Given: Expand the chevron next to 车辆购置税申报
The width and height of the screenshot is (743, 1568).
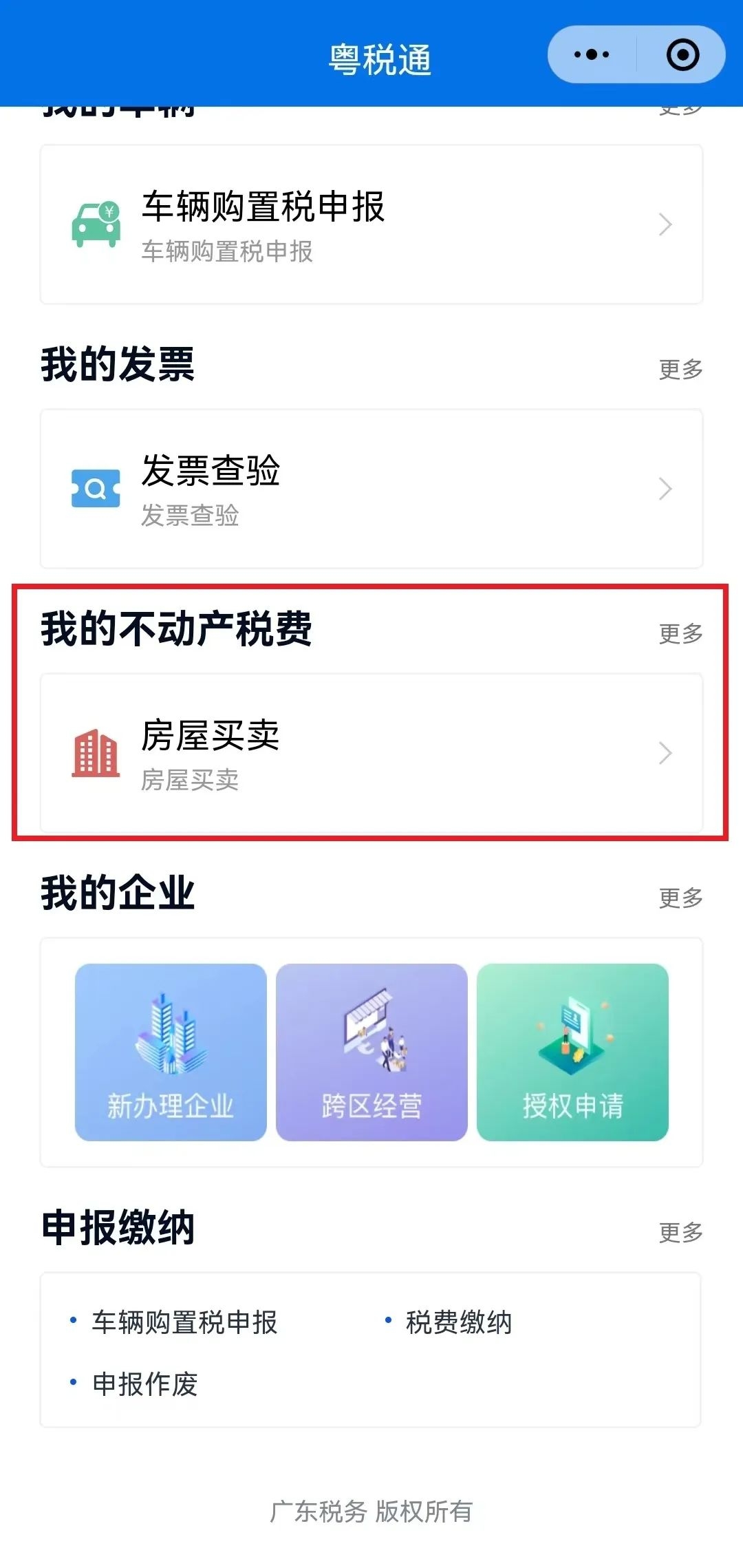Looking at the screenshot, I should pyautogui.click(x=665, y=225).
